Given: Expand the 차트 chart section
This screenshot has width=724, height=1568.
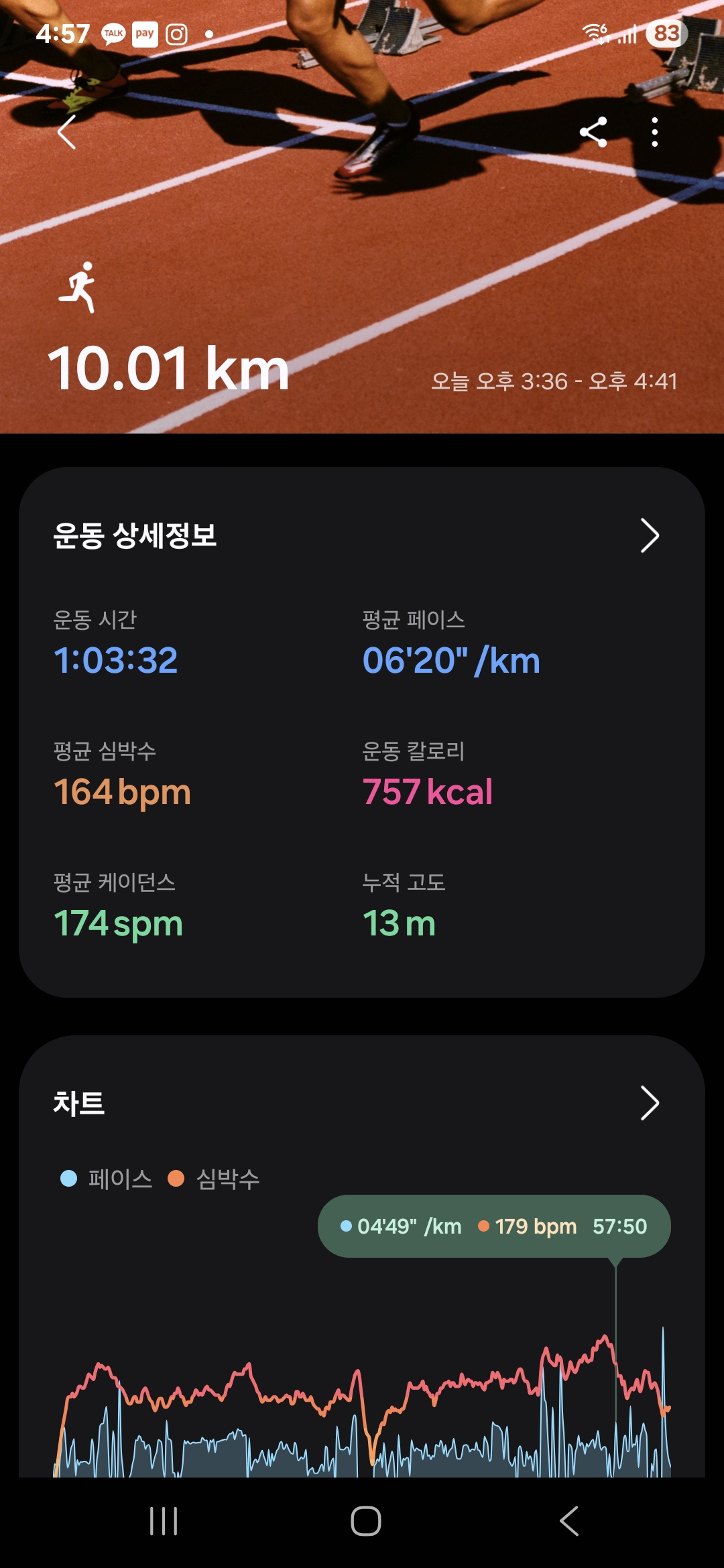Looking at the screenshot, I should coord(649,1103).
